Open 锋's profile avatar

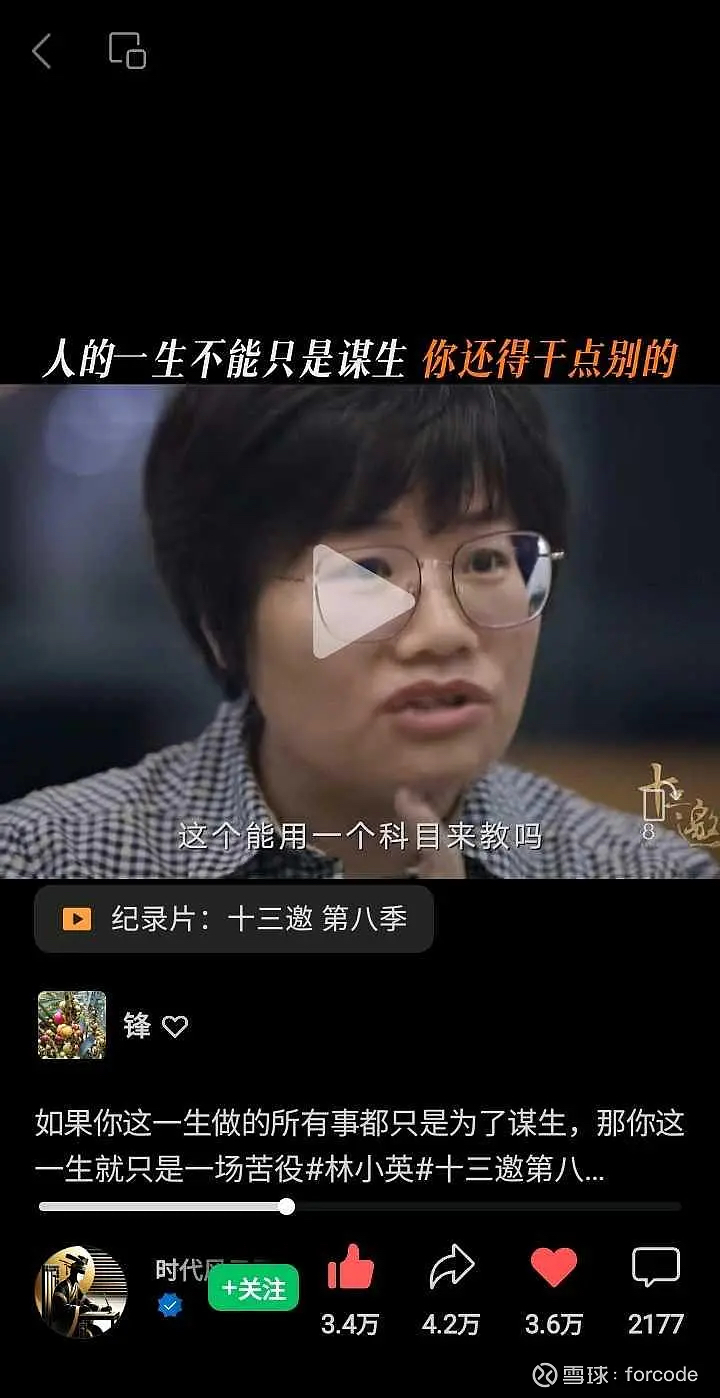click(72, 1025)
